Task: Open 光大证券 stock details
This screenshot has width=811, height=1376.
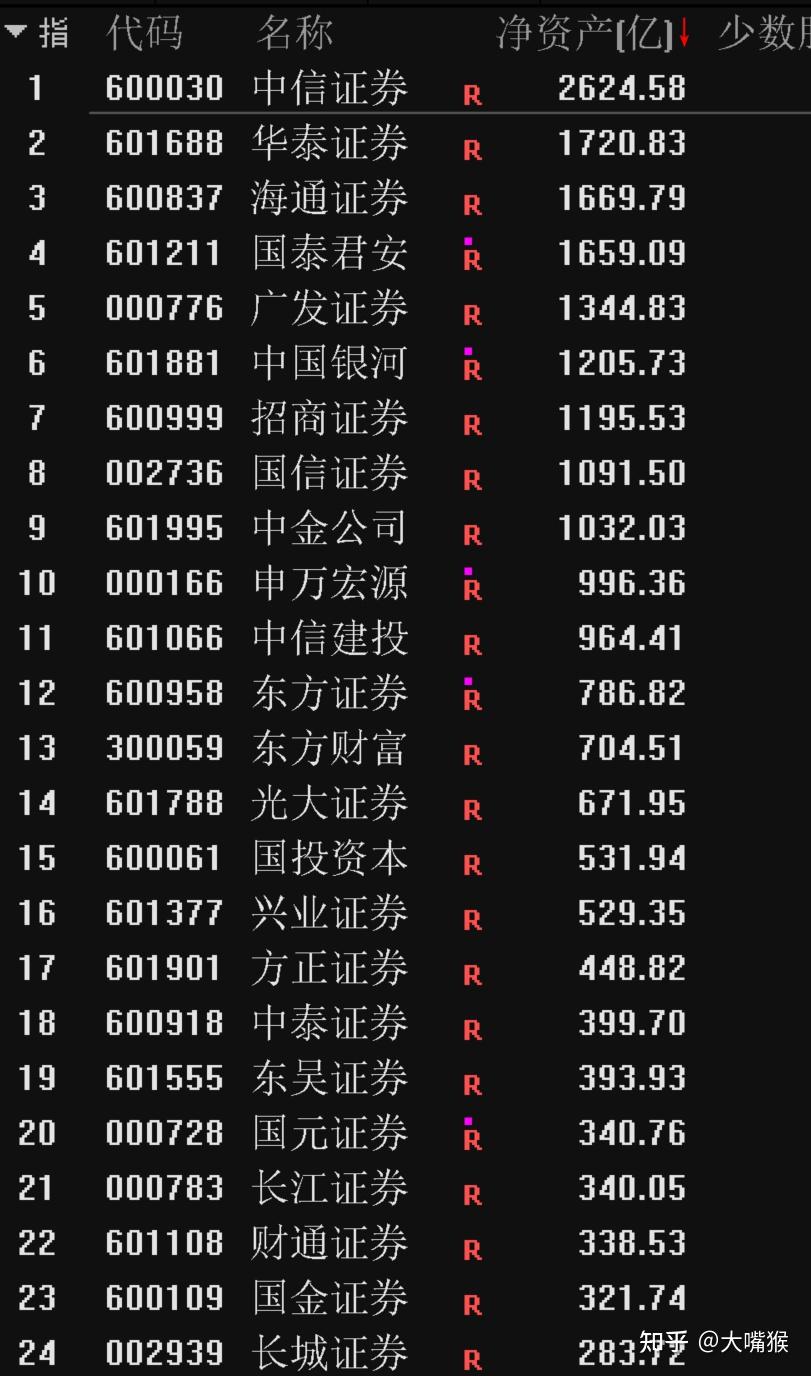Action: [329, 803]
